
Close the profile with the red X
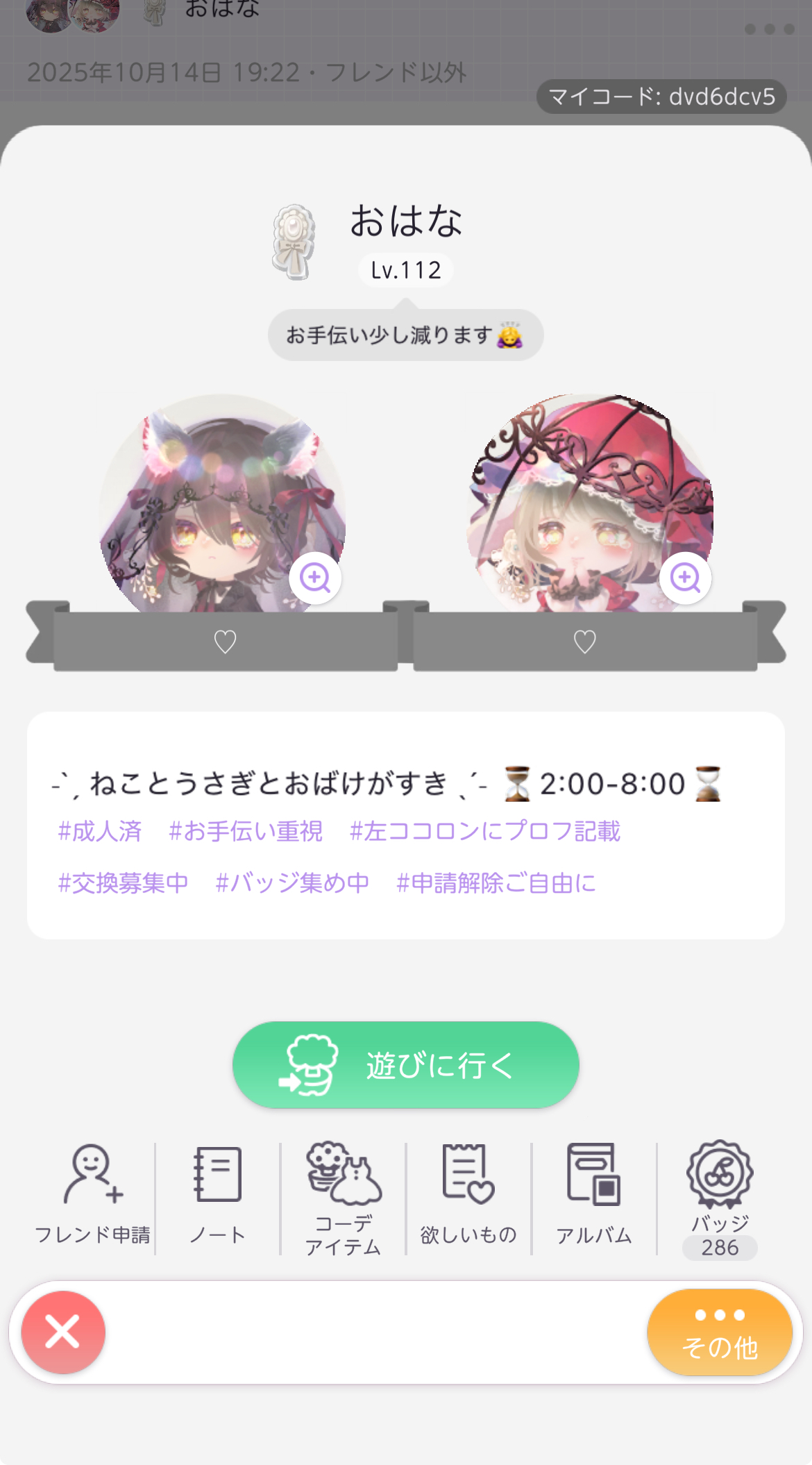[x=63, y=1332]
